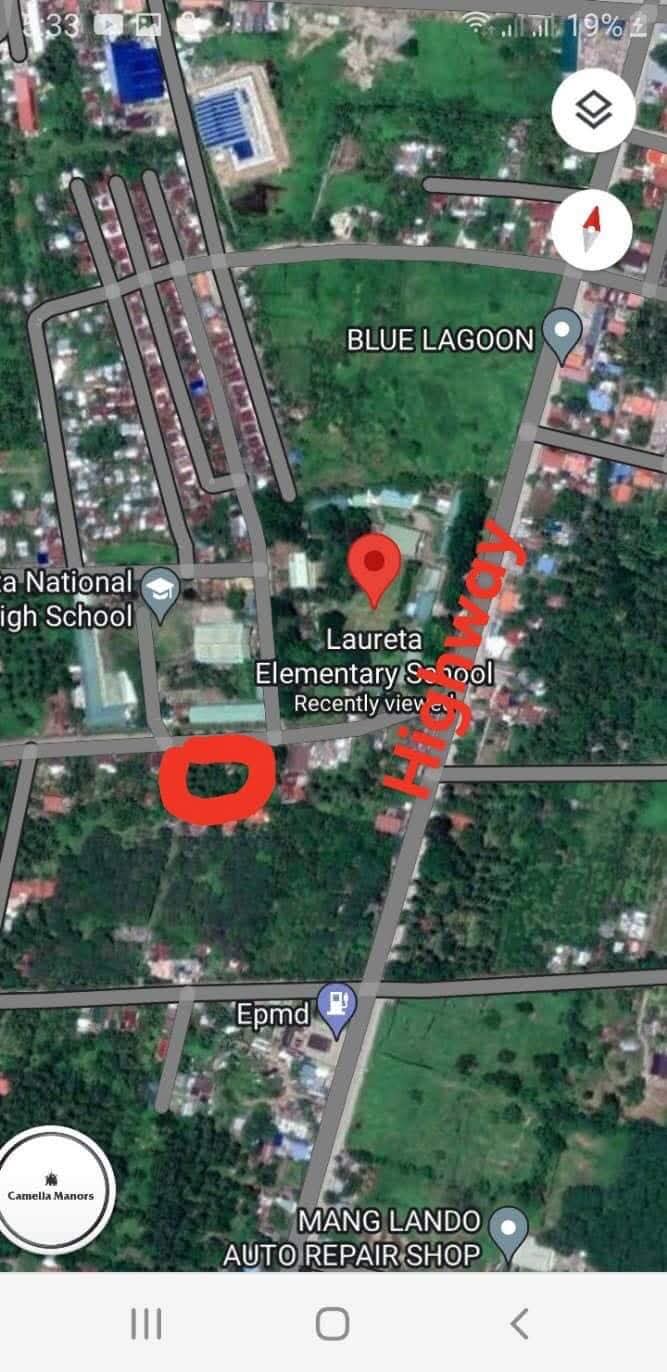Screen dimensions: 667x1372
Task: Open the map layers button
Action: 593,111
